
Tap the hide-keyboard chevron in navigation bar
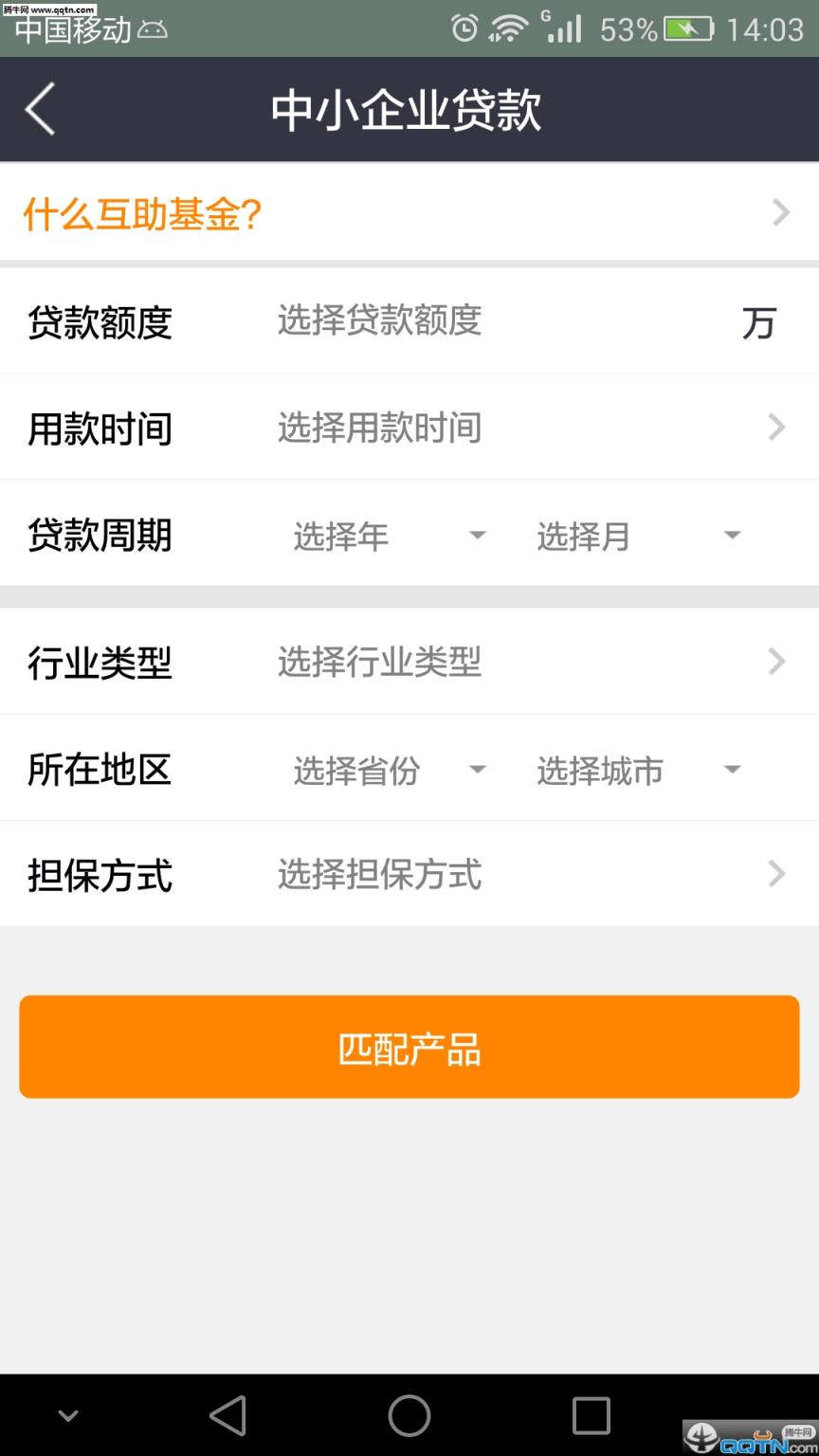[x=66, y=1414]
